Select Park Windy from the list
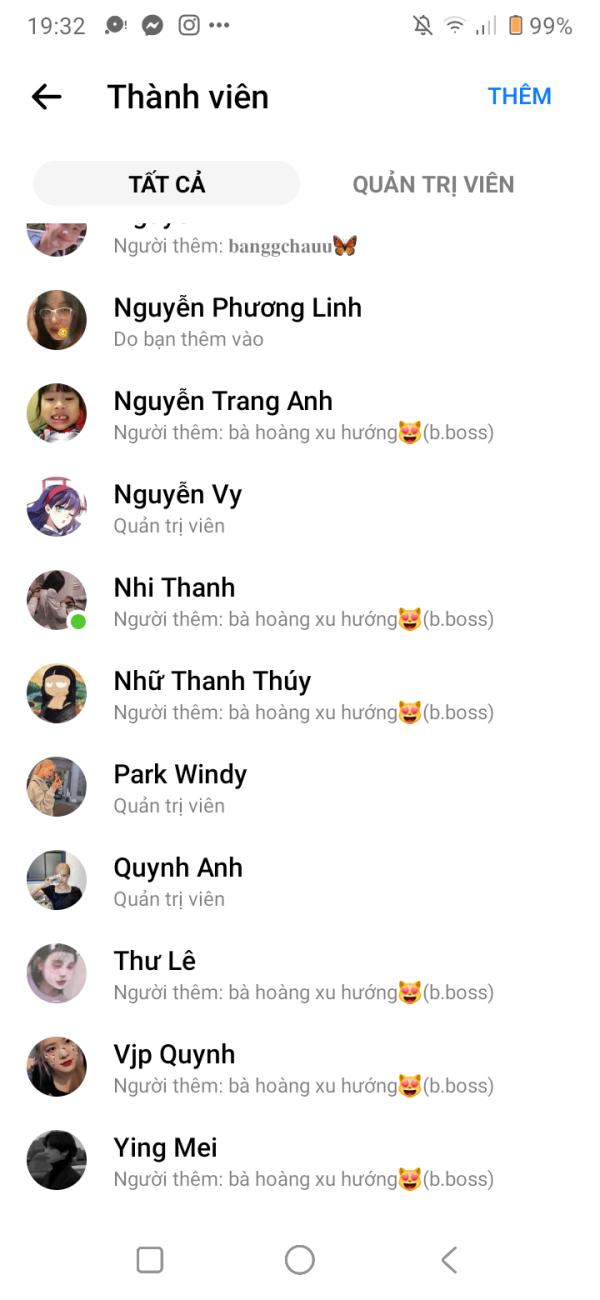The height and width of the screenshot is (1300, 600). tap(300, 787)
